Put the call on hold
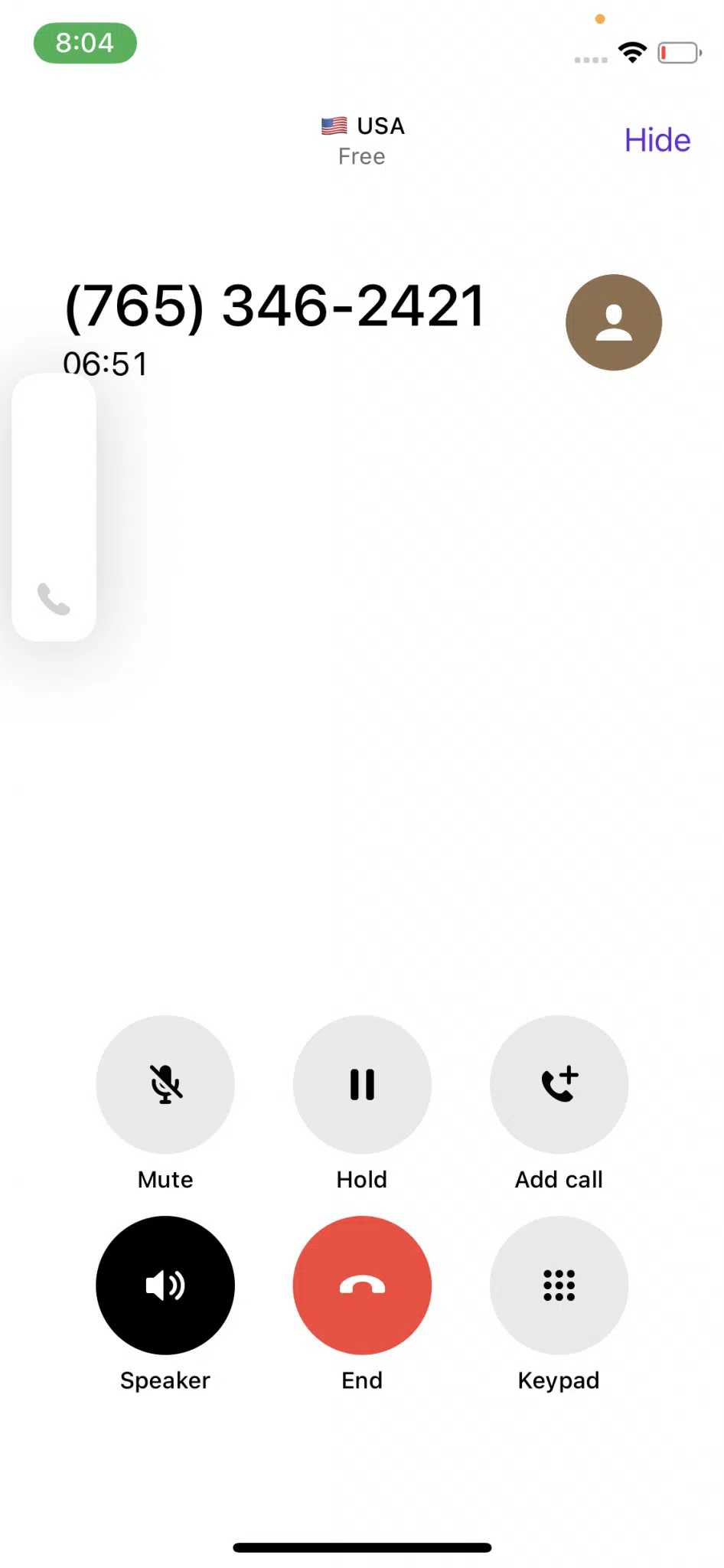724x1568 pixels. pos(362,1084)
